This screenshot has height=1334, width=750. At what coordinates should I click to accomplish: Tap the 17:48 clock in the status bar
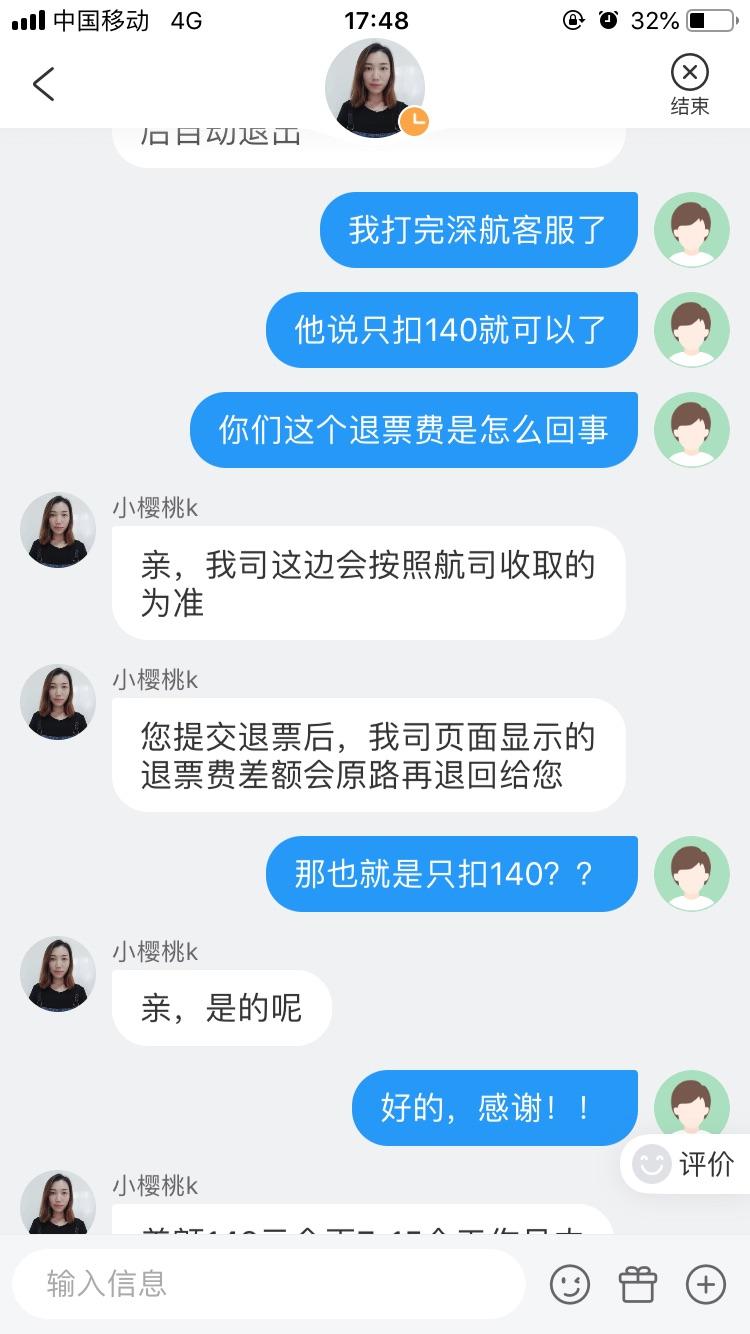pos(375,20)
